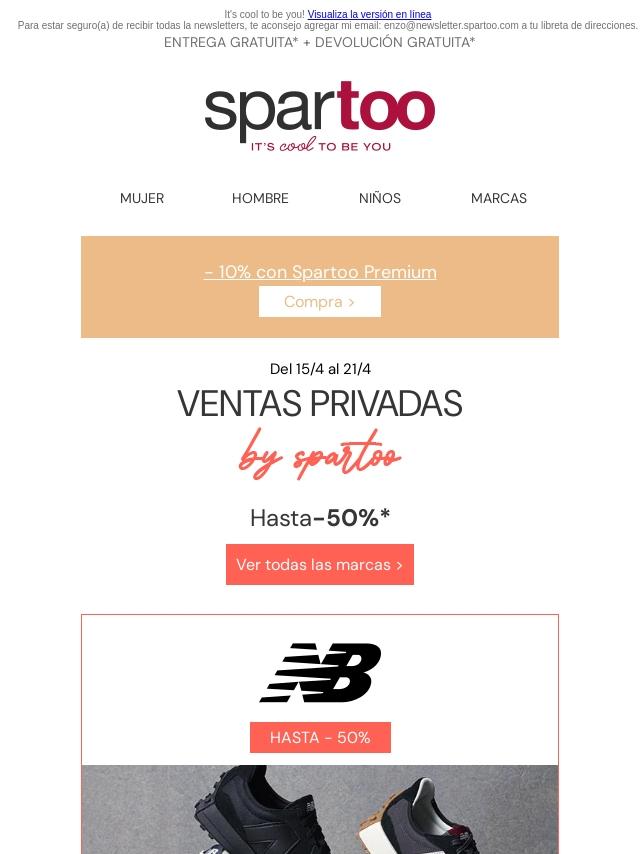This screenshot has height=854, width=640.
Task: Open the MUJER category
Action: [142, 198]
